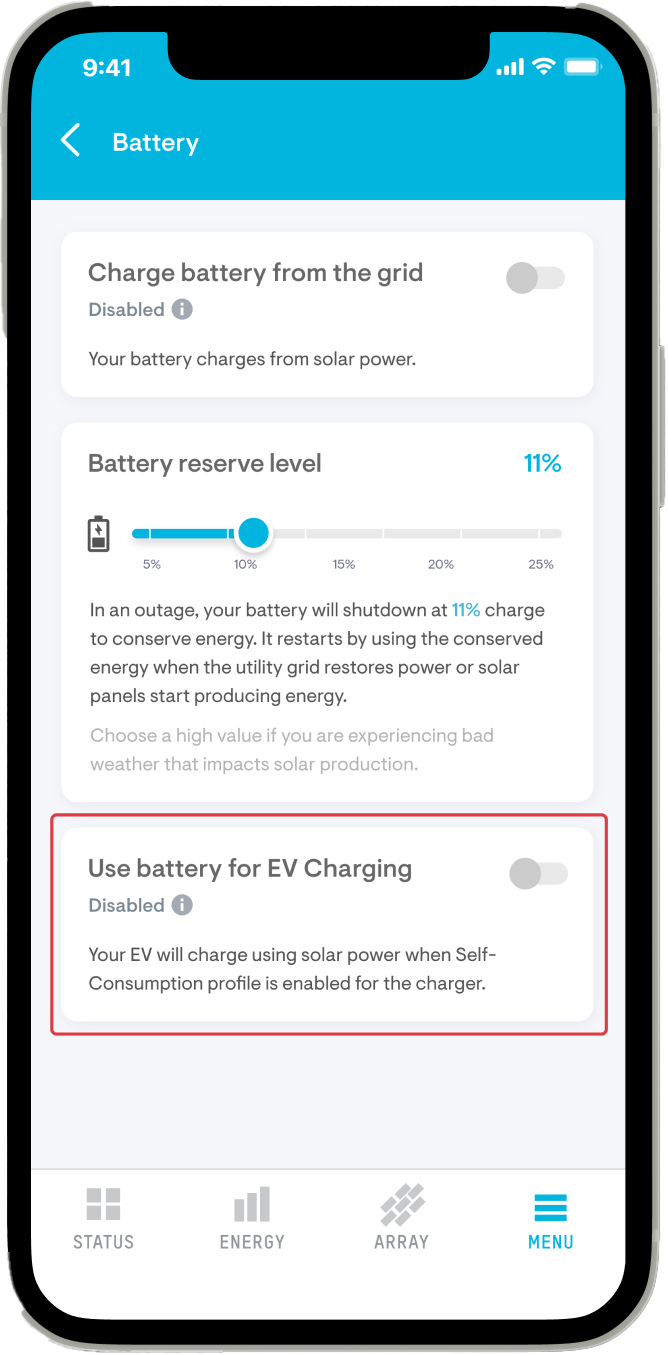This screenshot has width=668, height=1355.
Task: Open info icon under EV Charging Disabled
Action: coord(182,905)
